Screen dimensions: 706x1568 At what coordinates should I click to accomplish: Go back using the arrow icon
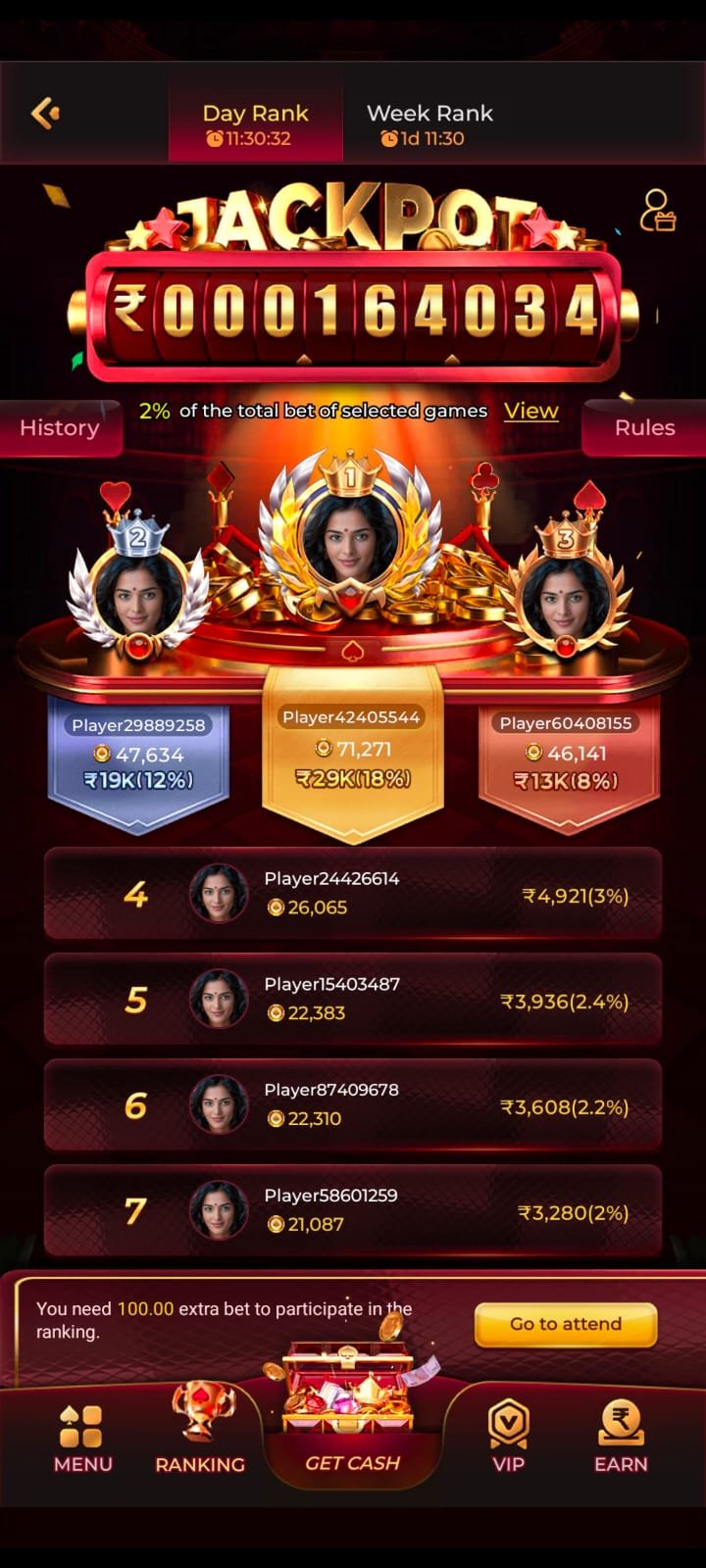click(x=45, y=114)
